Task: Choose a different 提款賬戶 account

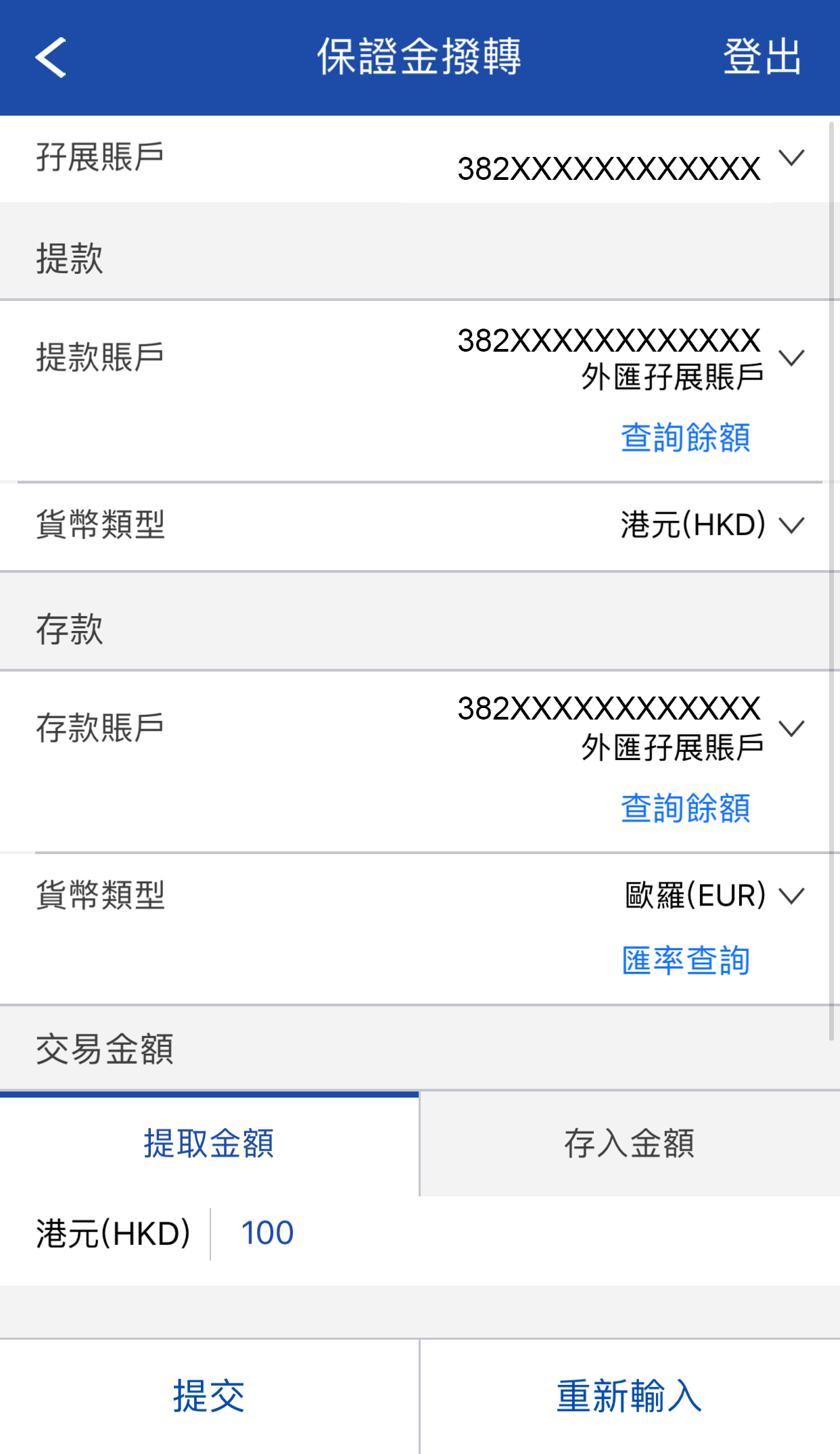Action: (791, 357)
